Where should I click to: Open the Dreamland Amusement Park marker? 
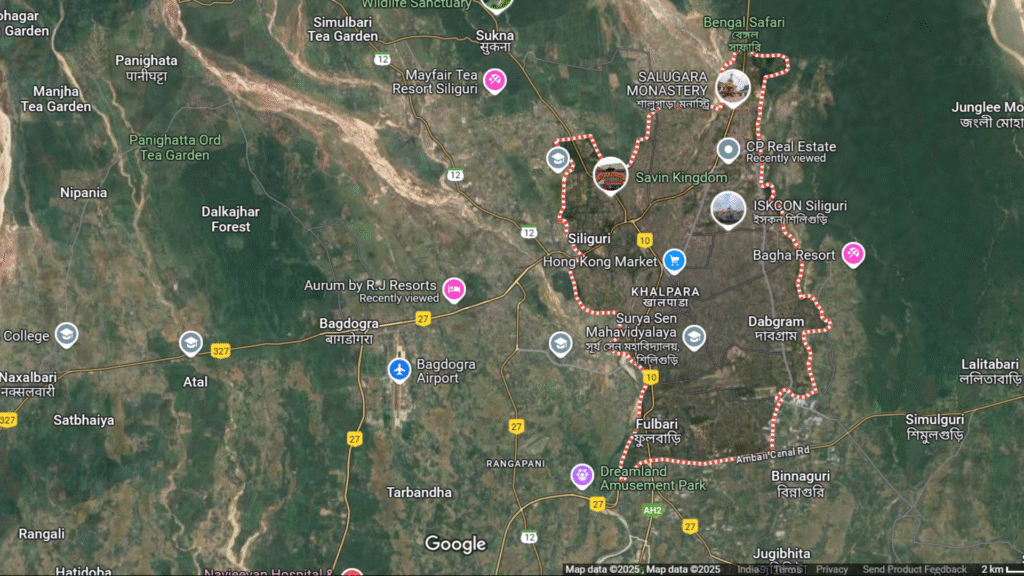[x=582, y=475]
